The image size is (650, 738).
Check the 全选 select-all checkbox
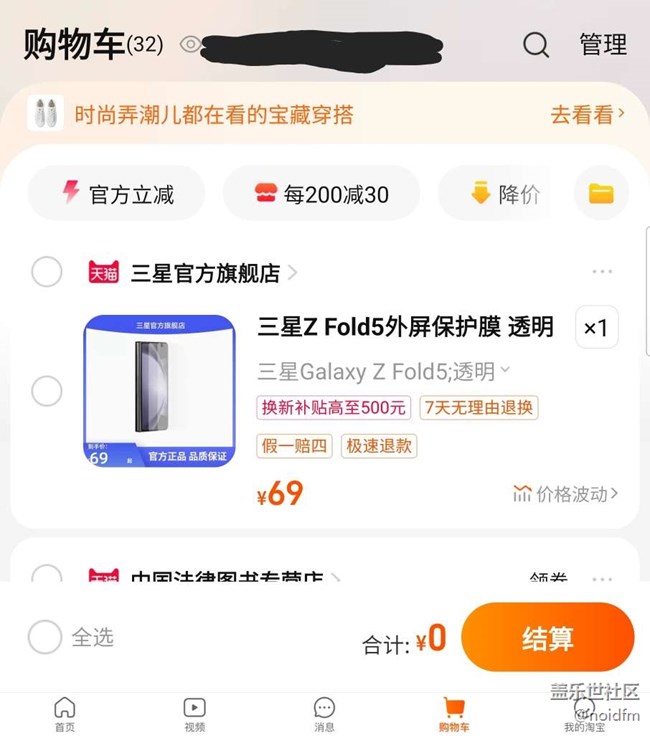45,637
